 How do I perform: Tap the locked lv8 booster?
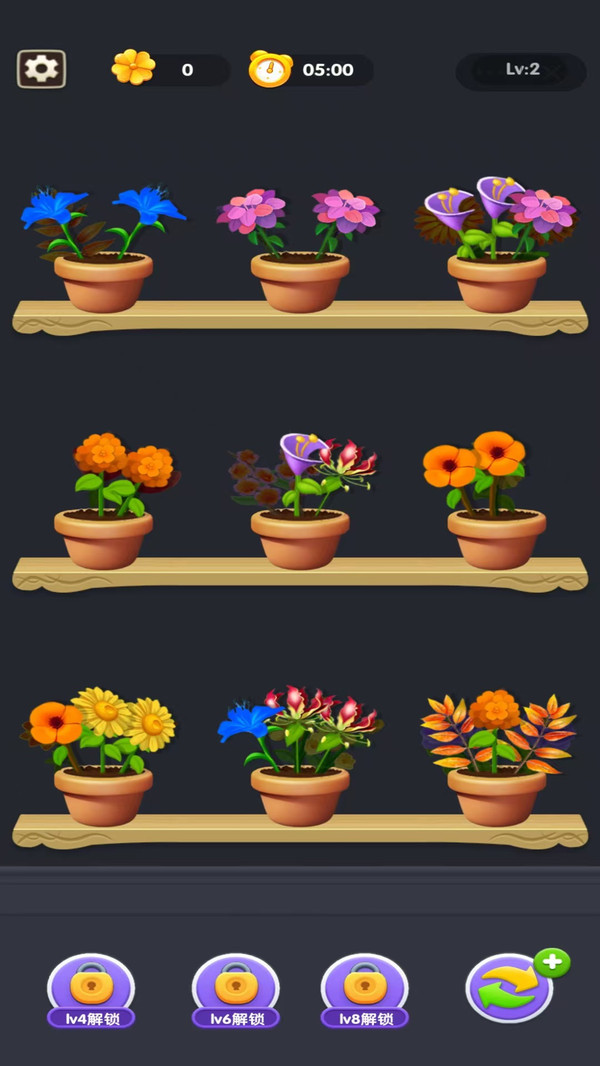pos(365,991)
